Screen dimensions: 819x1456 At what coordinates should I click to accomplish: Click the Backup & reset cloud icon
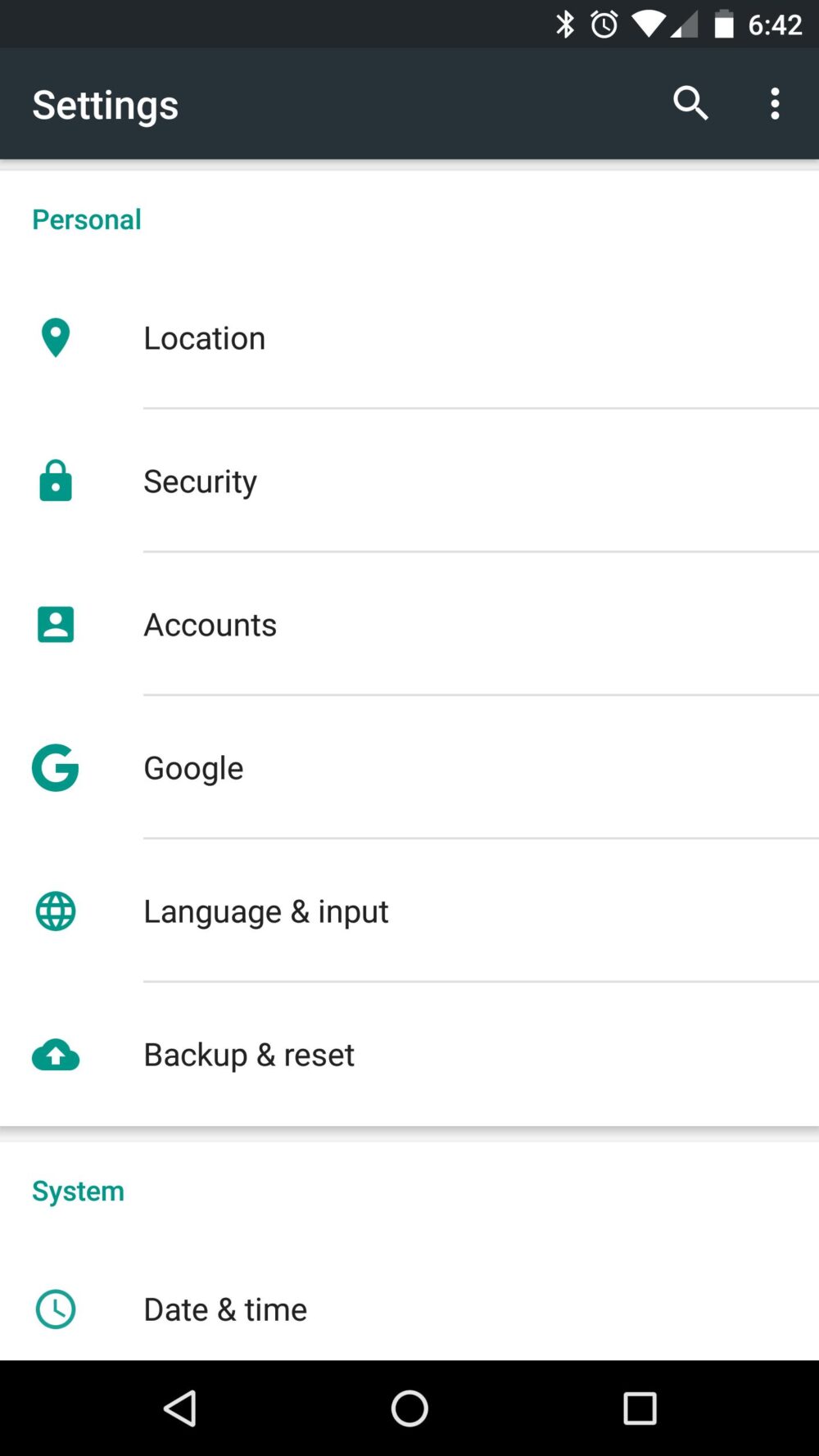click(x=55, y=1054)
